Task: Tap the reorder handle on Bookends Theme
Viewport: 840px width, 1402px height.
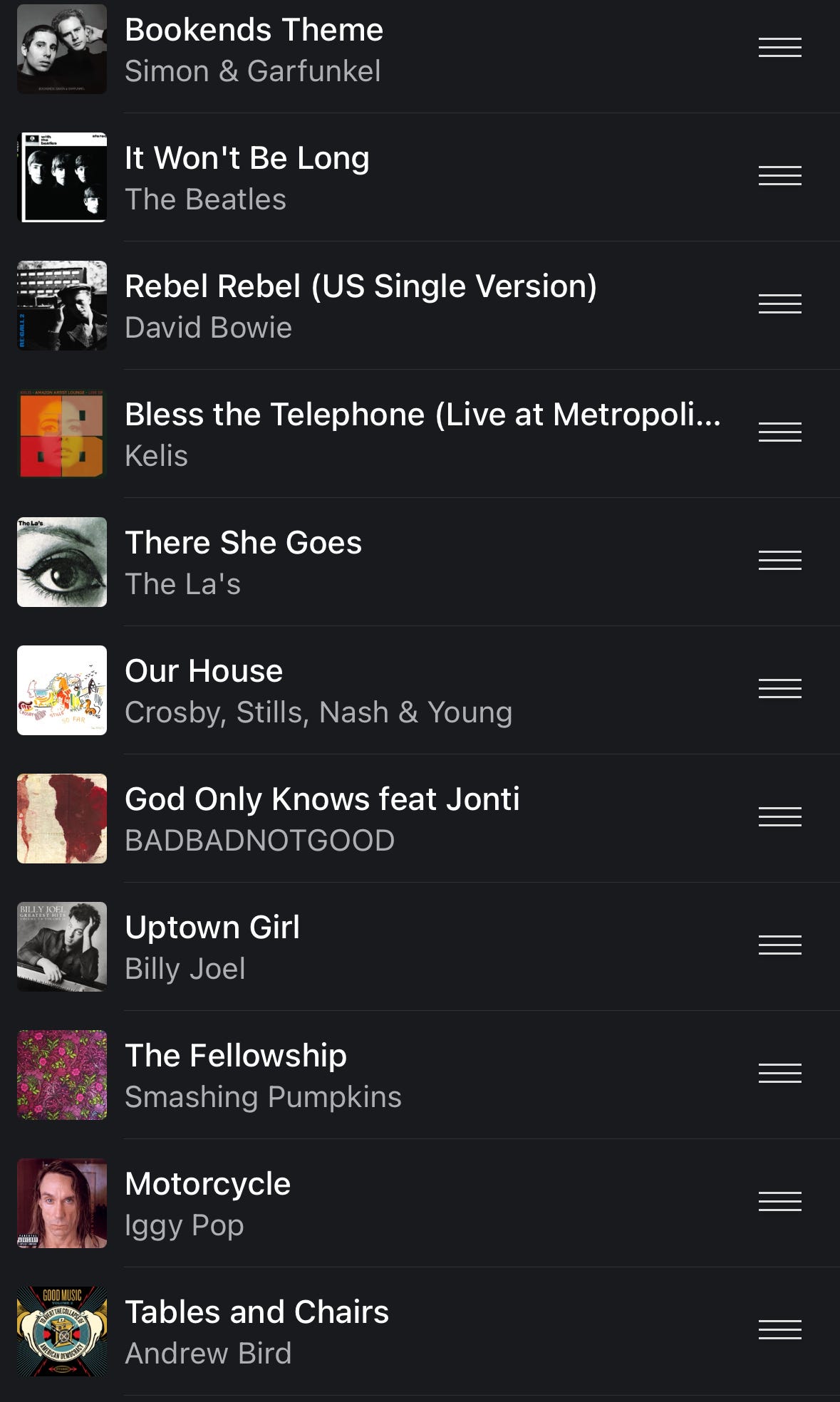Action: pos(779,48)
